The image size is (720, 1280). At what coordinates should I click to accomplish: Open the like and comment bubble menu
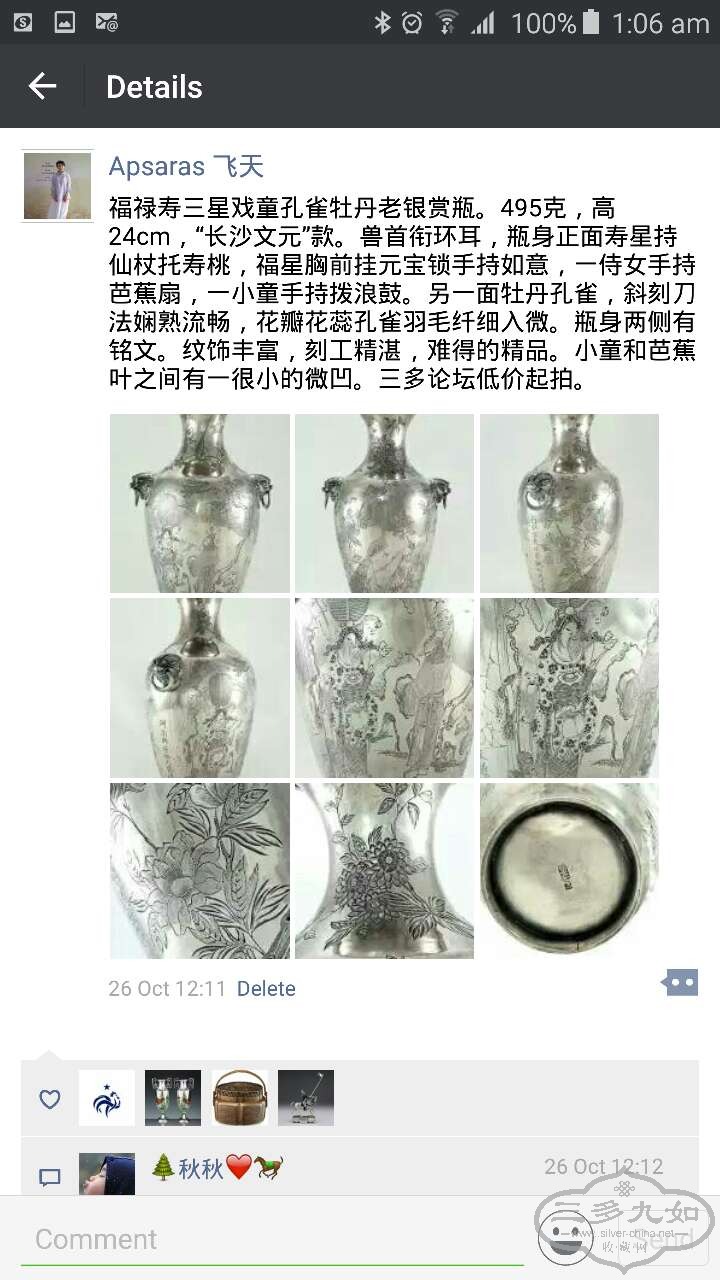[x=680, y=982]
